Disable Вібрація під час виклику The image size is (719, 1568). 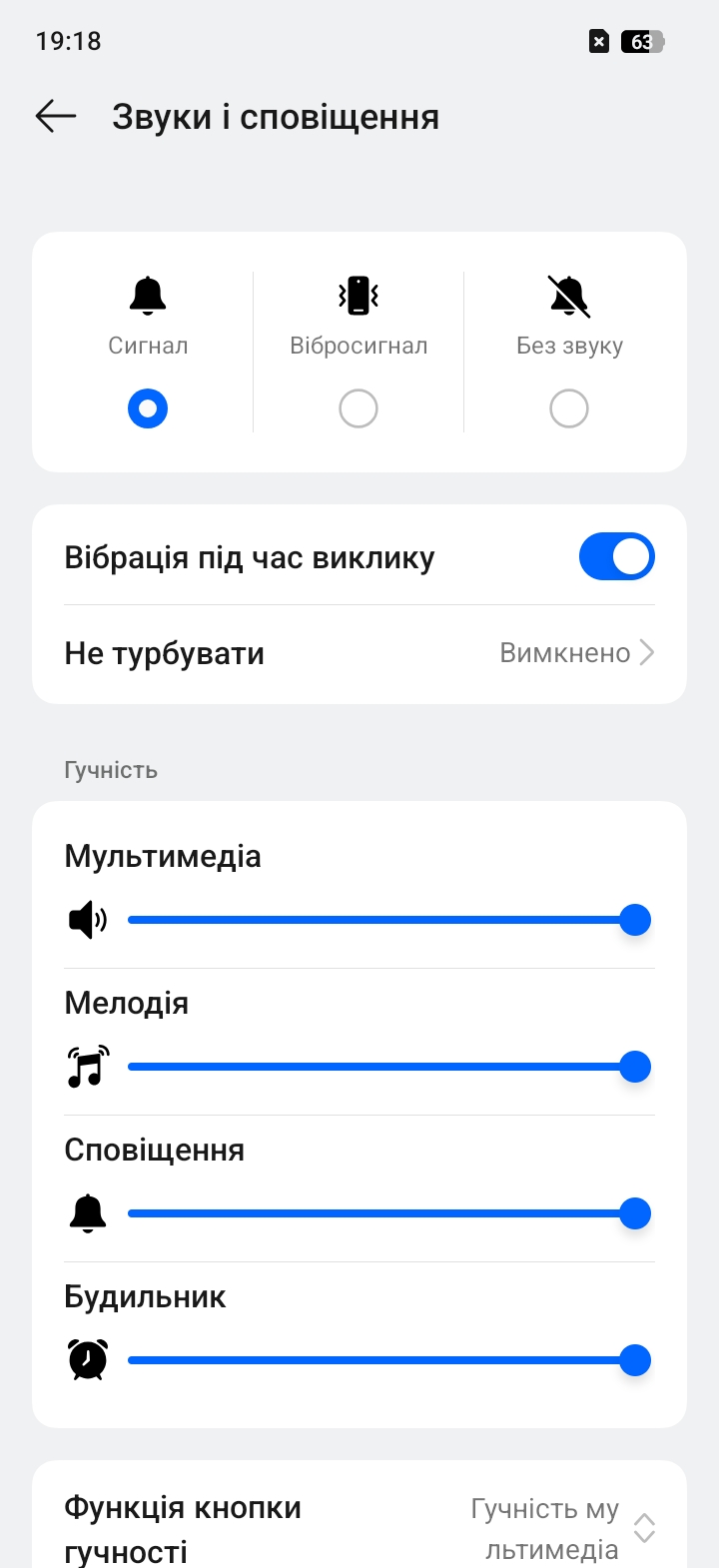tap(616, 557)
